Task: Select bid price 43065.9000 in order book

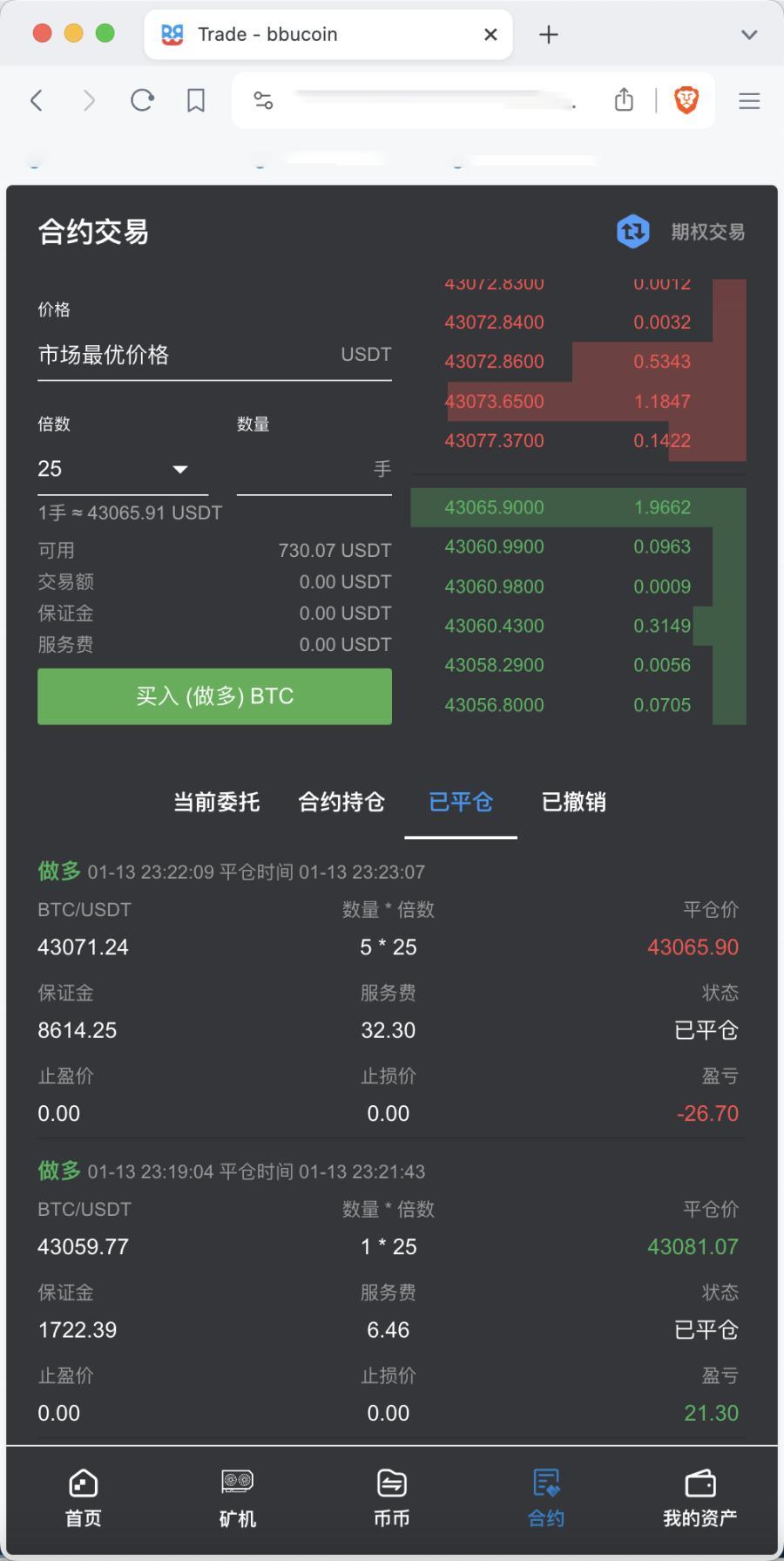Action: 494,507
